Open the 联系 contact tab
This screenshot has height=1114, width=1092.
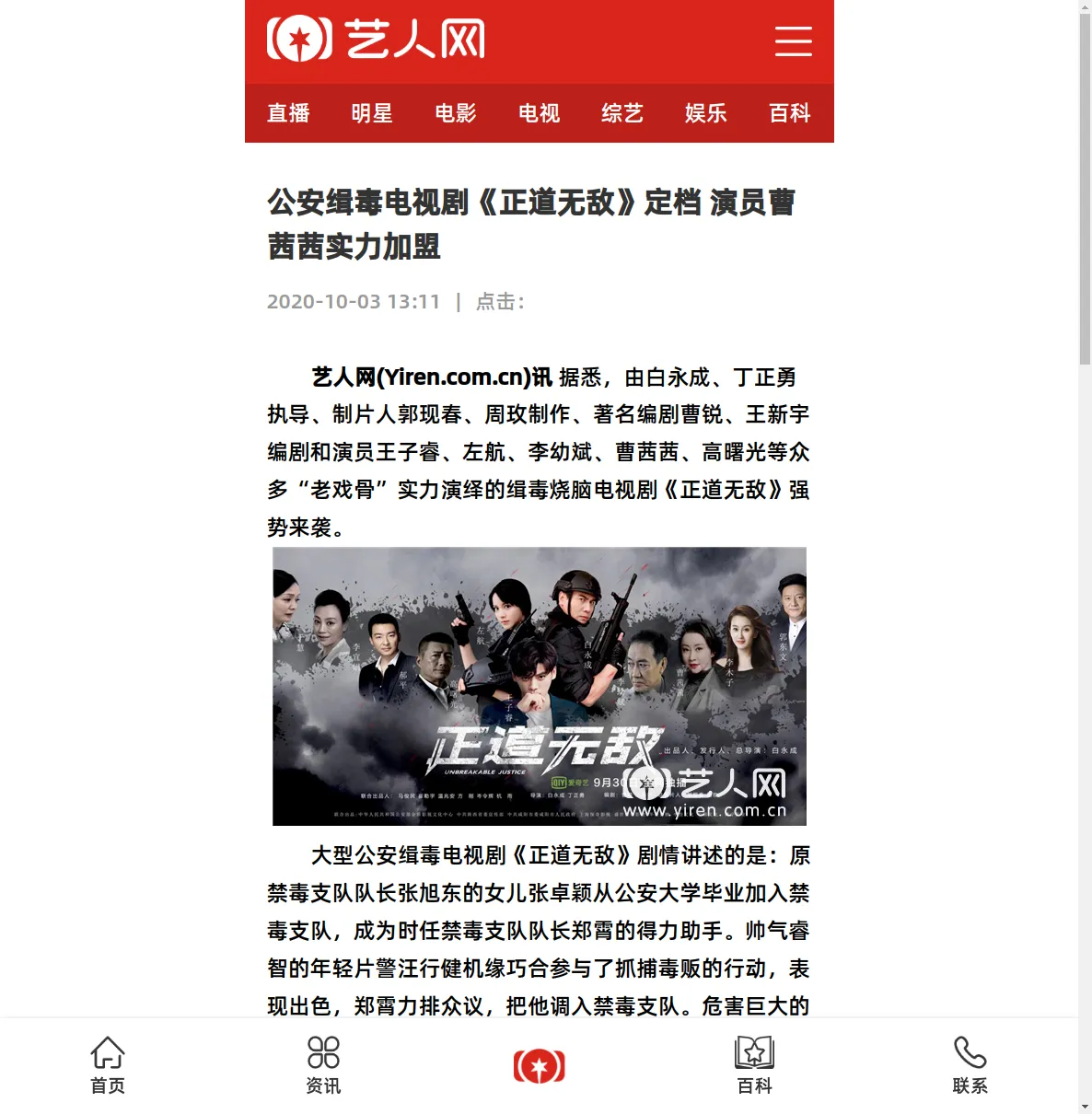970,1066
